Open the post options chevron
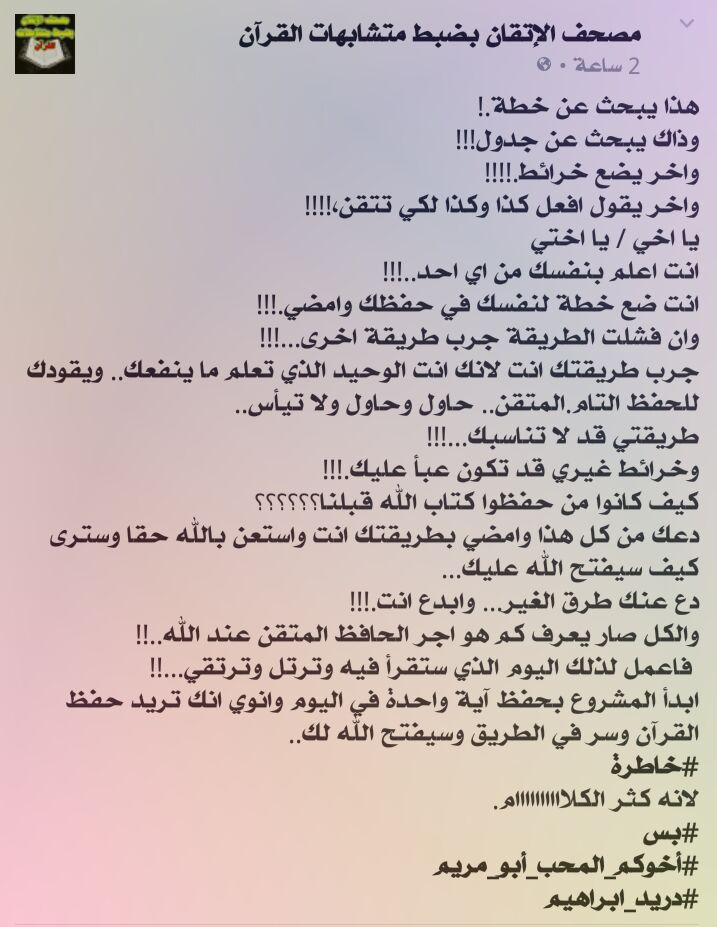This screenshot has height=927, width=717. point(685,23)
